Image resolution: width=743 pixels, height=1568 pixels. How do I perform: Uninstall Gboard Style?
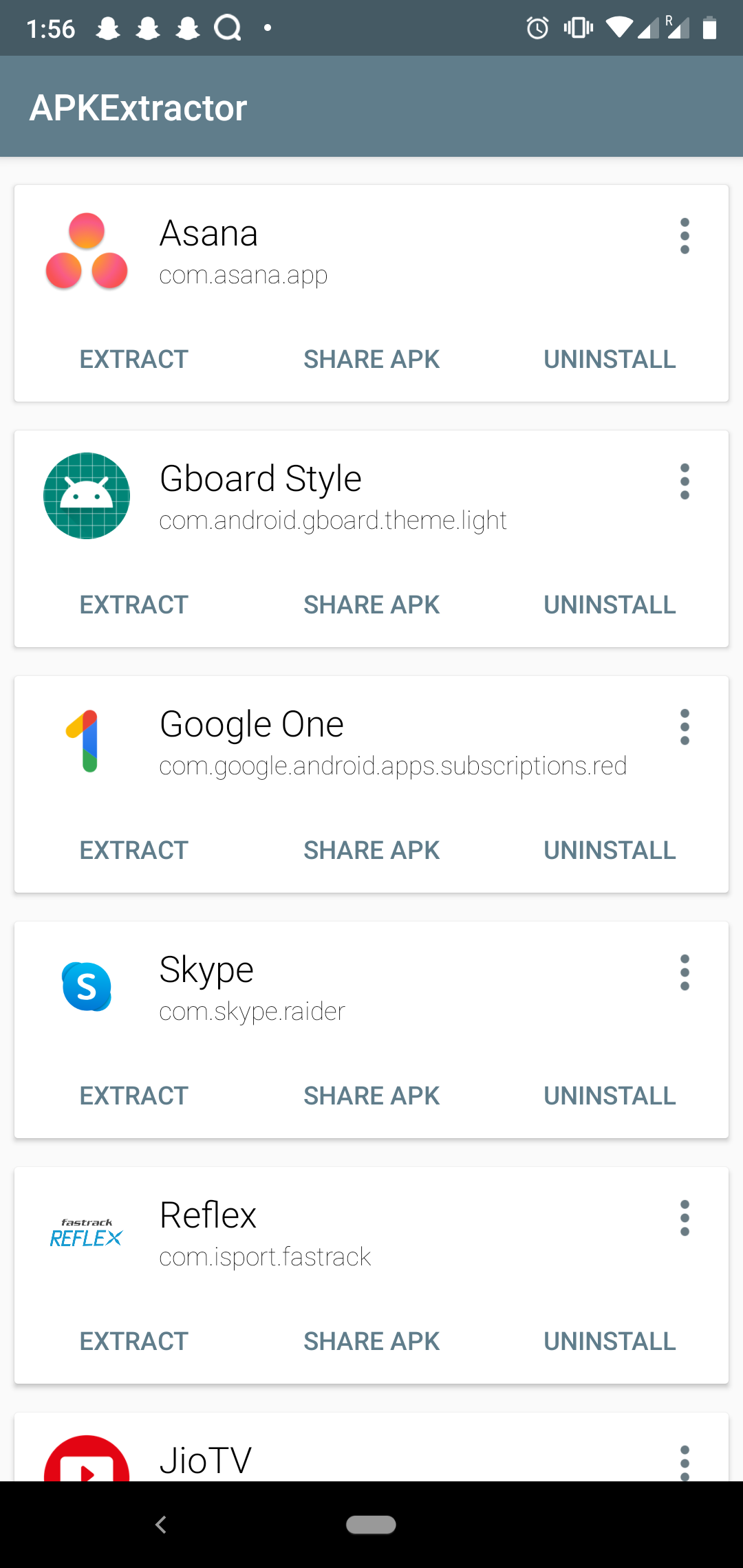pyautogui.click(x=610, y=605)
